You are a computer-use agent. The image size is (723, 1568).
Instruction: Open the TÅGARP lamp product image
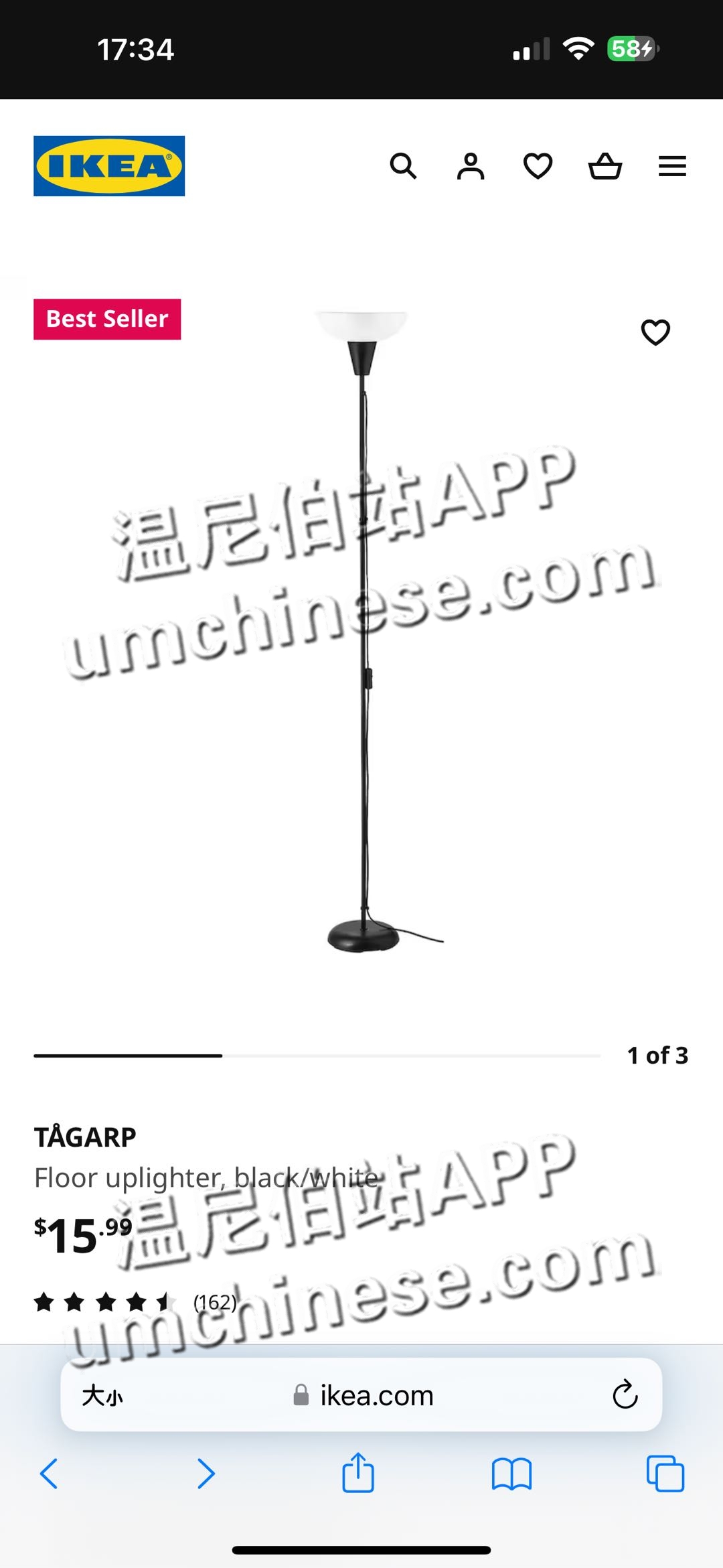point(363,630)
